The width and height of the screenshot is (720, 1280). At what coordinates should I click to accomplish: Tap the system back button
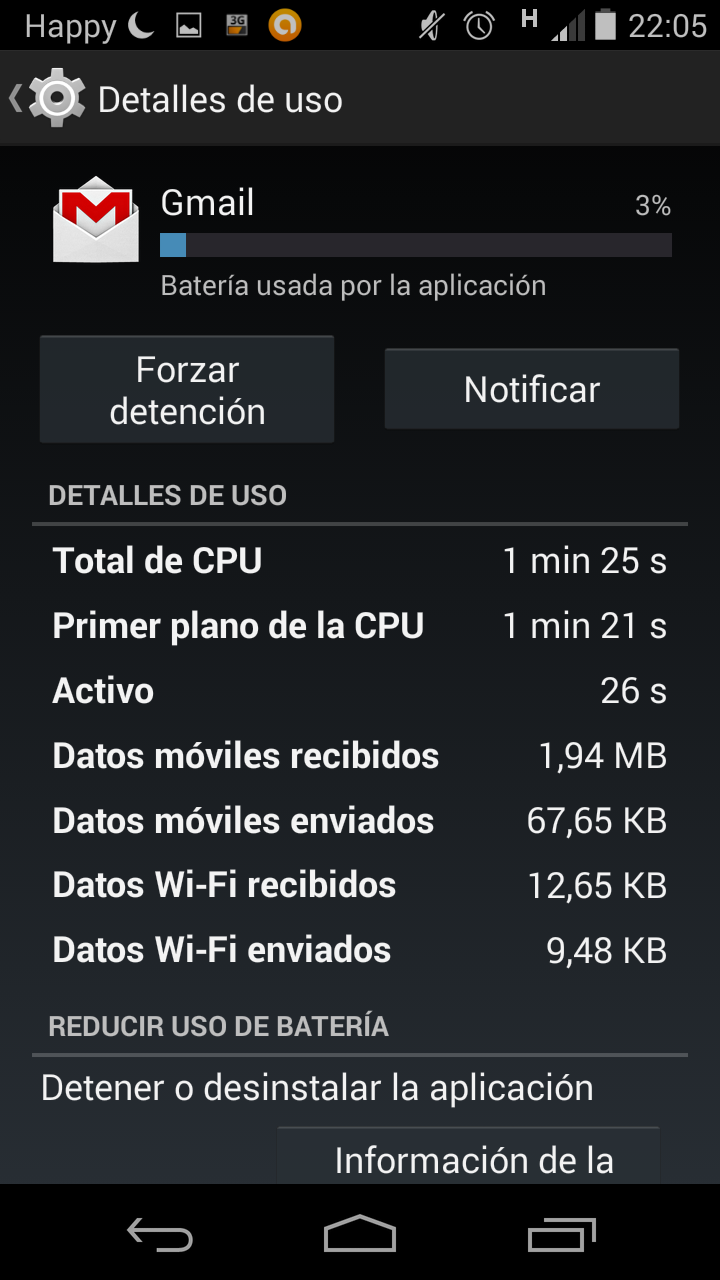click(160, 1234)
